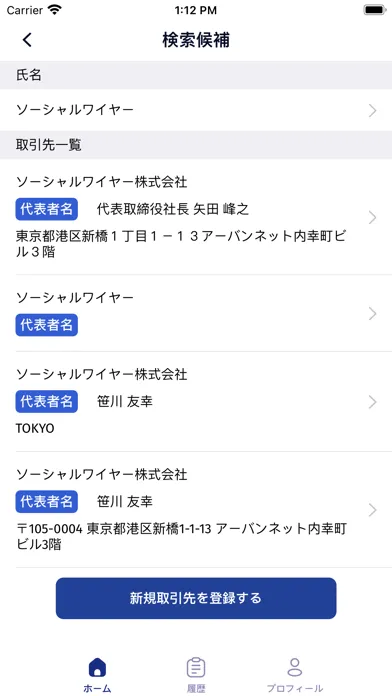Switch to the プロフィール tab
Image resolution: width=392 pixels, height=696 pixels.
(x=294, y=675)
